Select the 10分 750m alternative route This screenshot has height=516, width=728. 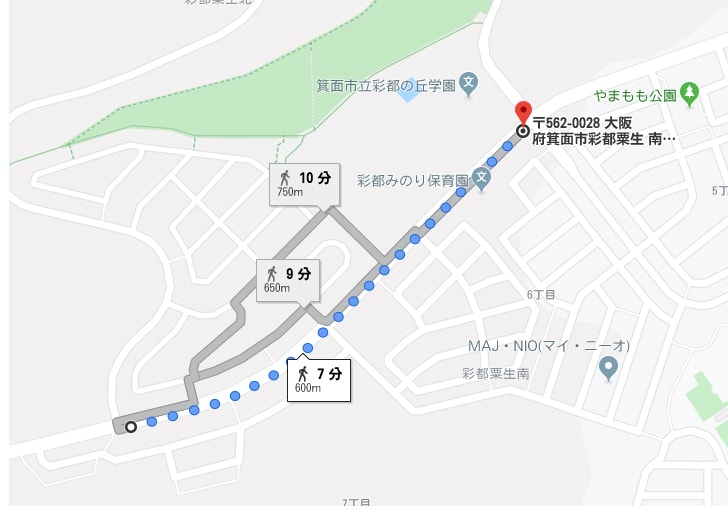point(305,184)
